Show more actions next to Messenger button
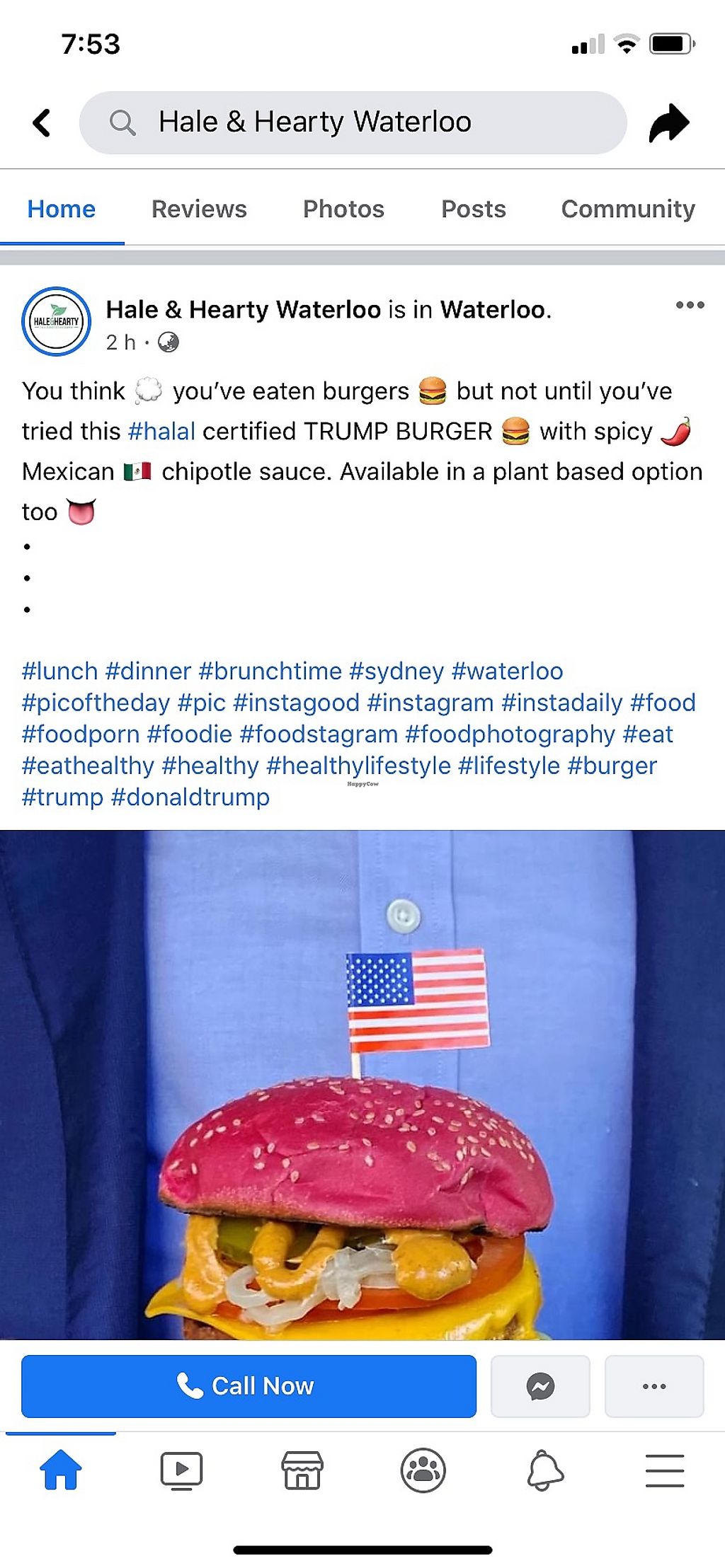 [653, 1385]
